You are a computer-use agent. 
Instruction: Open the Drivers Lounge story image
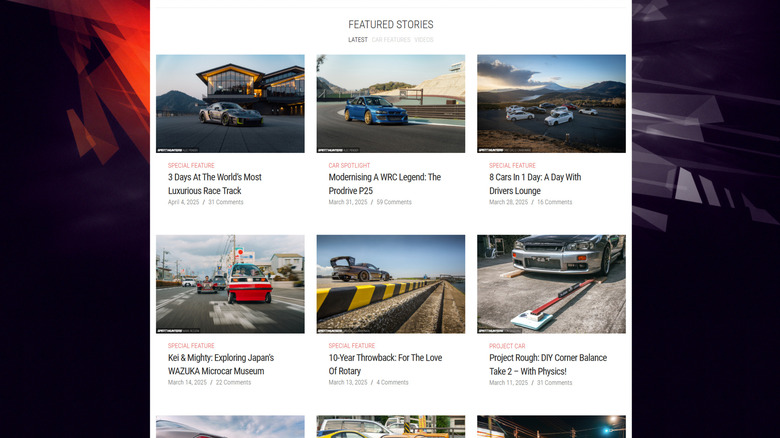coord(551,103)
